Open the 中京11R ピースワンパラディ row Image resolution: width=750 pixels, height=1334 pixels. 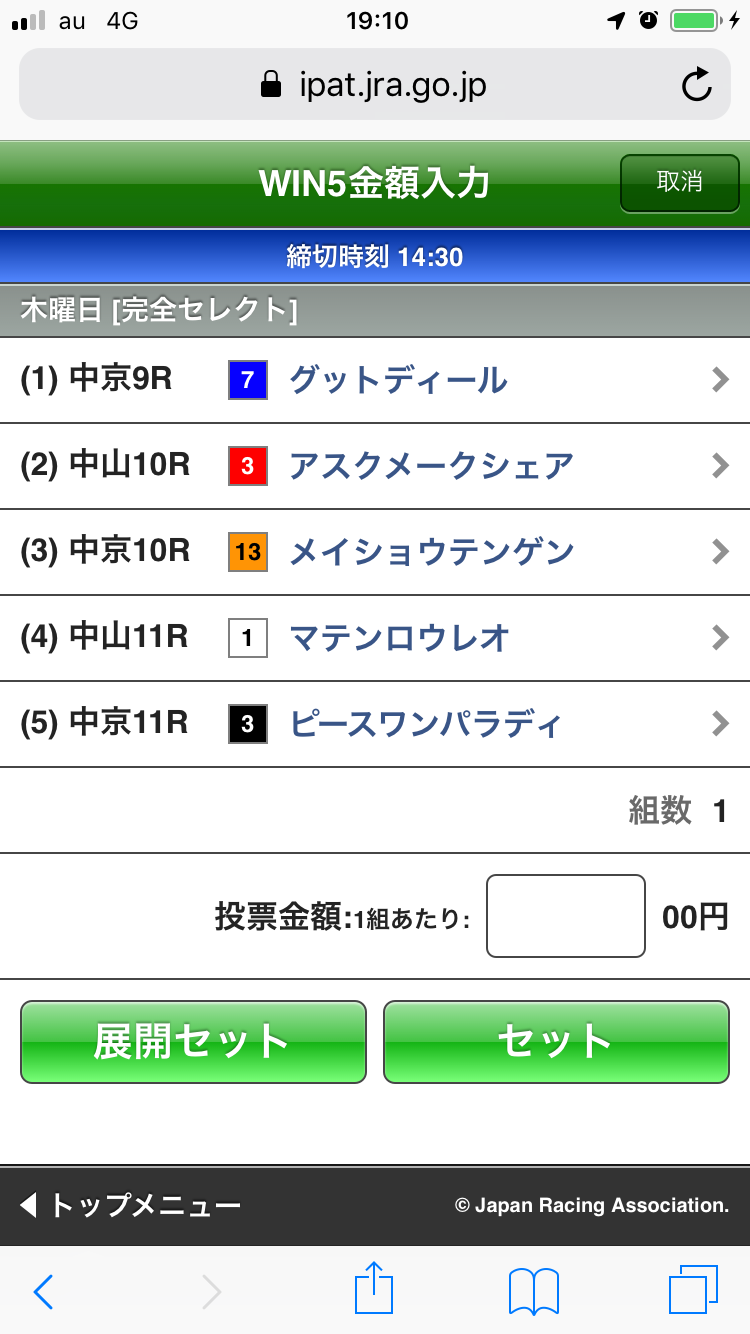tap(375, 724)
